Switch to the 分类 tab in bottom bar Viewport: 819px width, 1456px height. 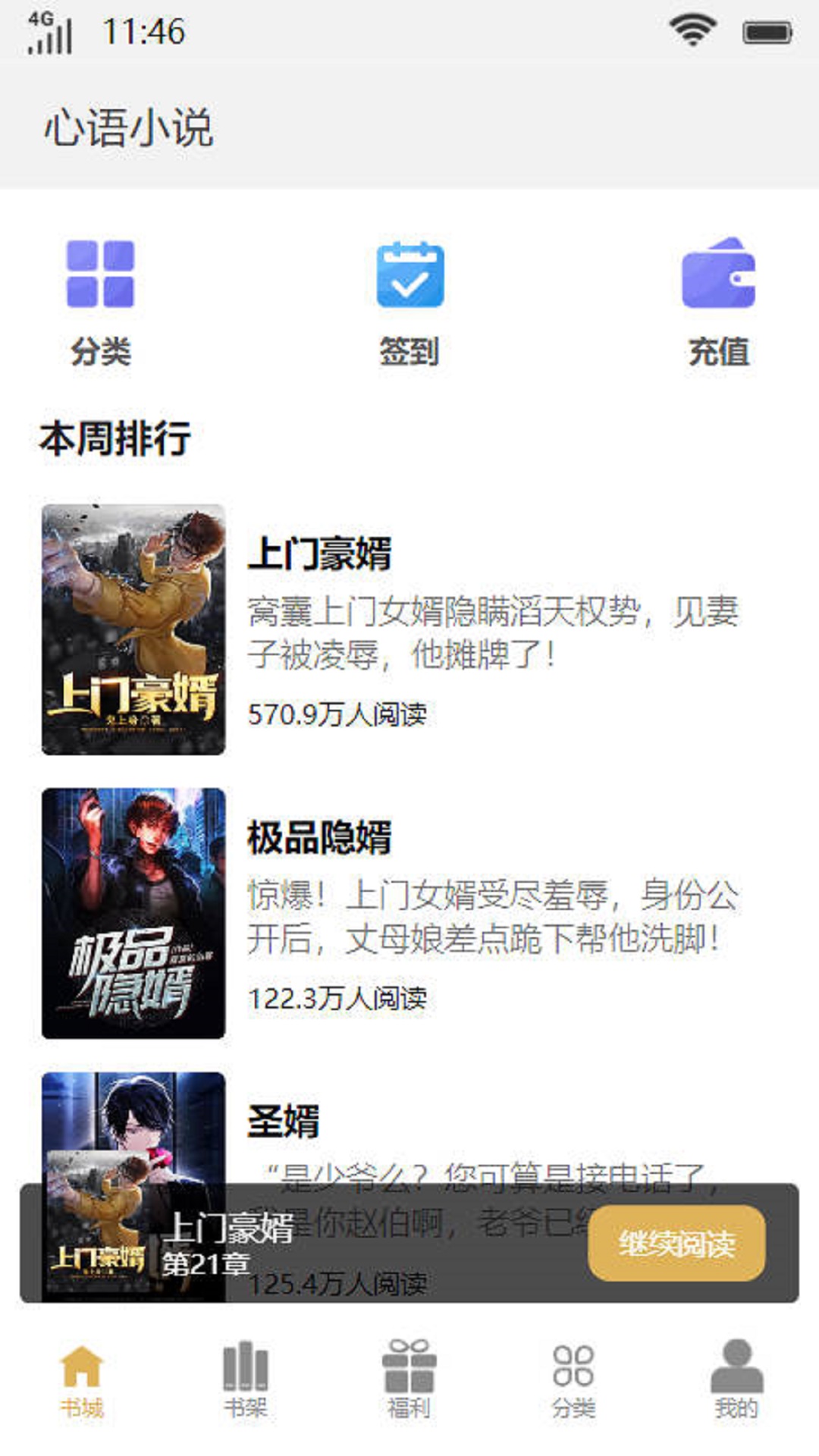coord(573,1379)
